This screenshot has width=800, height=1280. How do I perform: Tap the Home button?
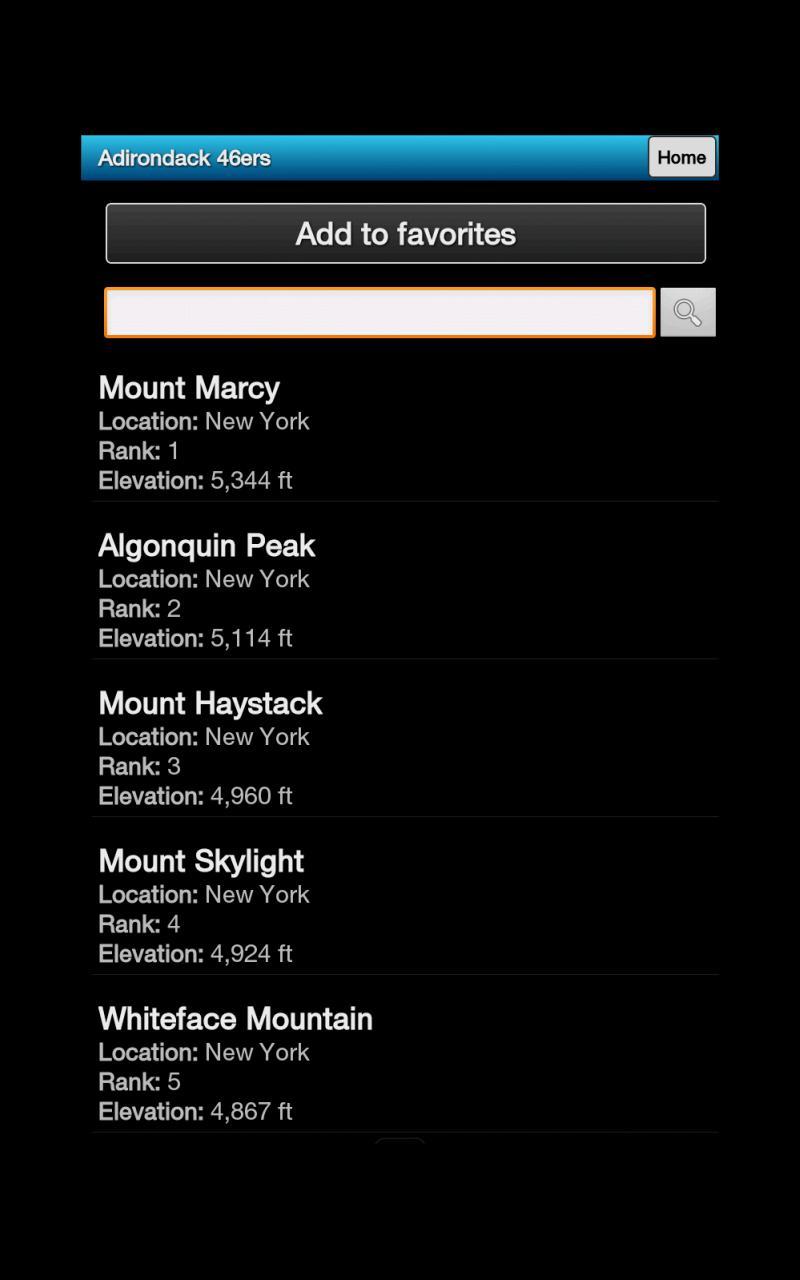click(x=681, y=157)
